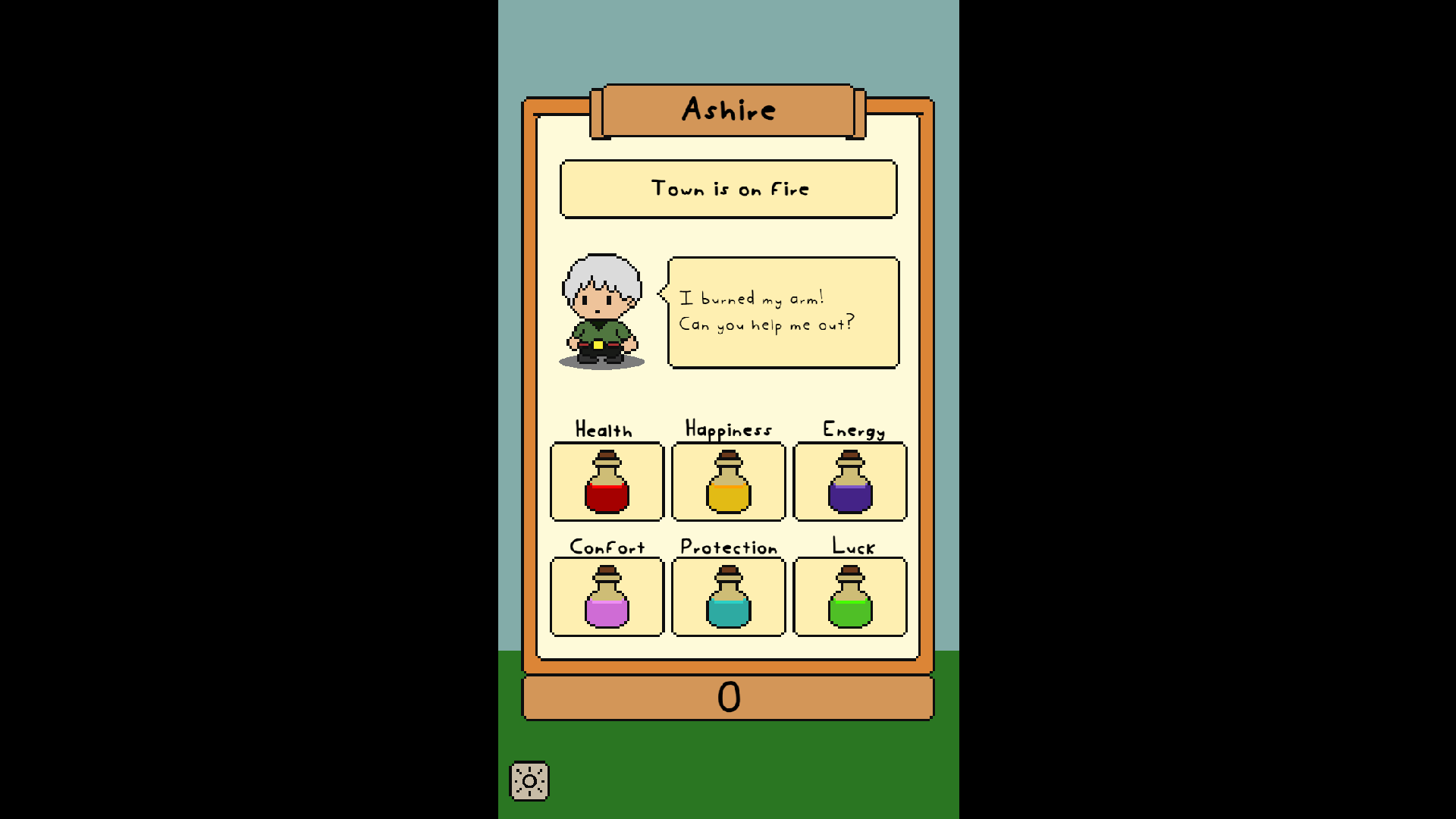
Task: Select the yellow Happiness potion
Action: [x=728, y=482]
